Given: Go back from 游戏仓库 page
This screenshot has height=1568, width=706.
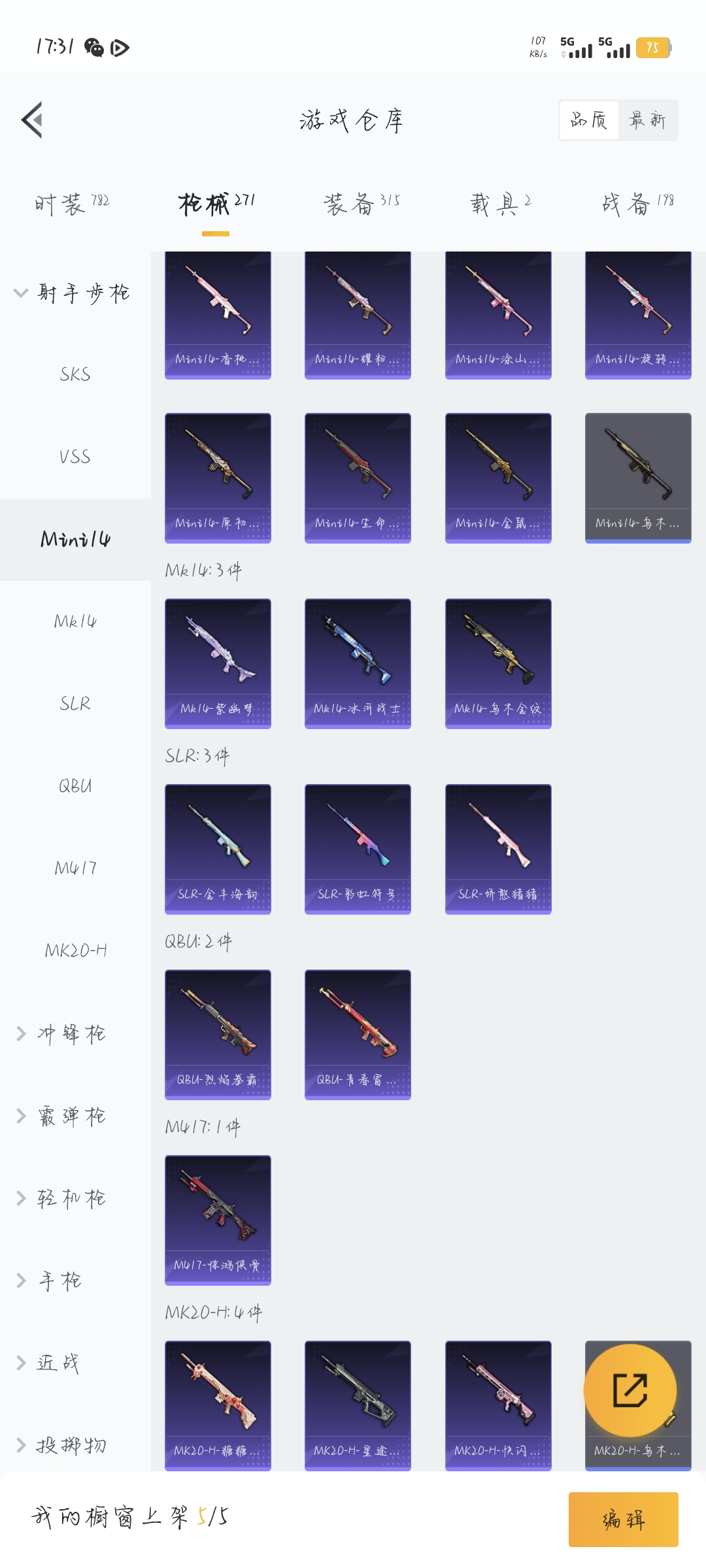Looking at the screenshot, I should 33,120.
